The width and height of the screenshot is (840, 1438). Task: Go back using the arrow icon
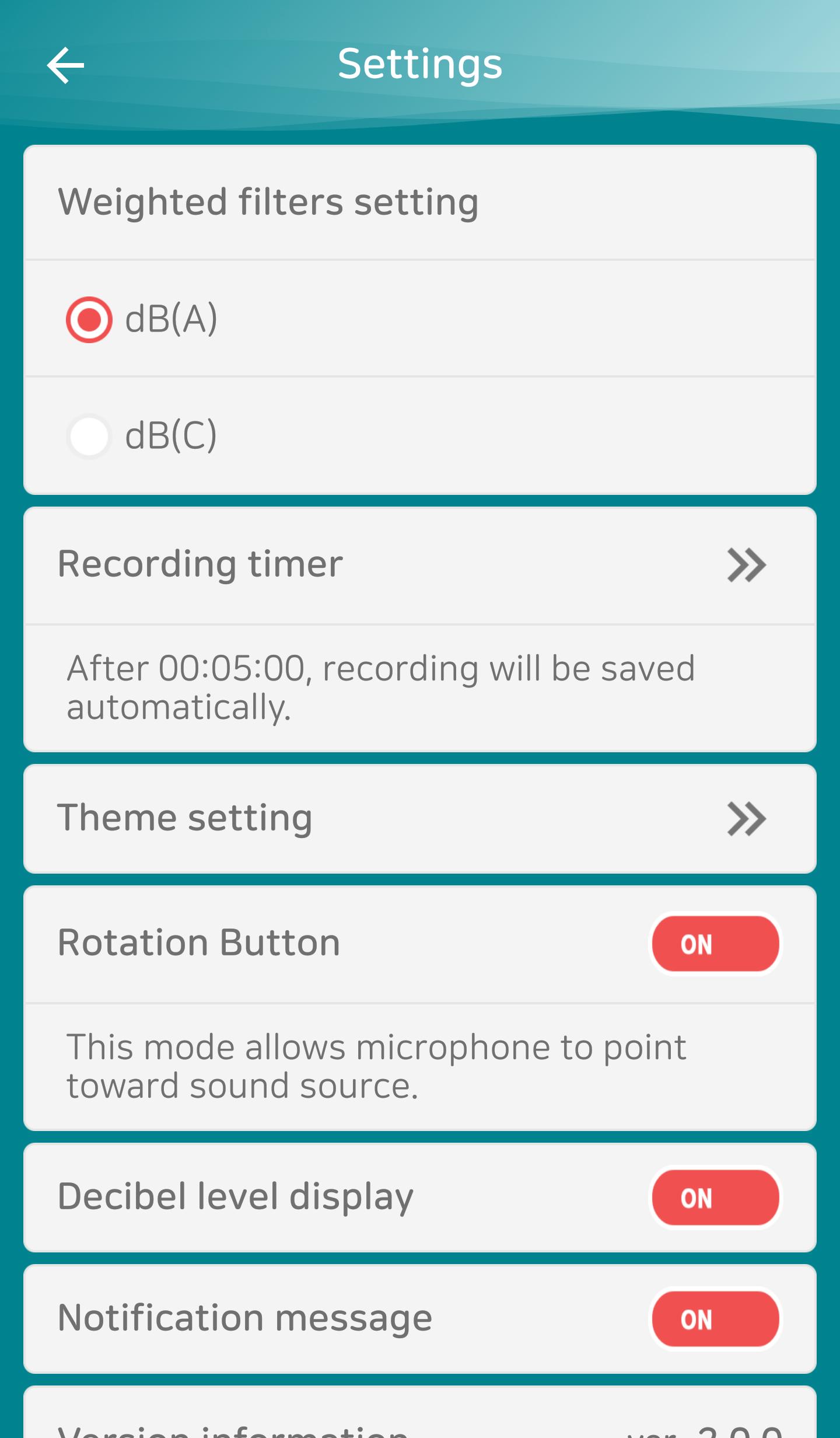65,65
